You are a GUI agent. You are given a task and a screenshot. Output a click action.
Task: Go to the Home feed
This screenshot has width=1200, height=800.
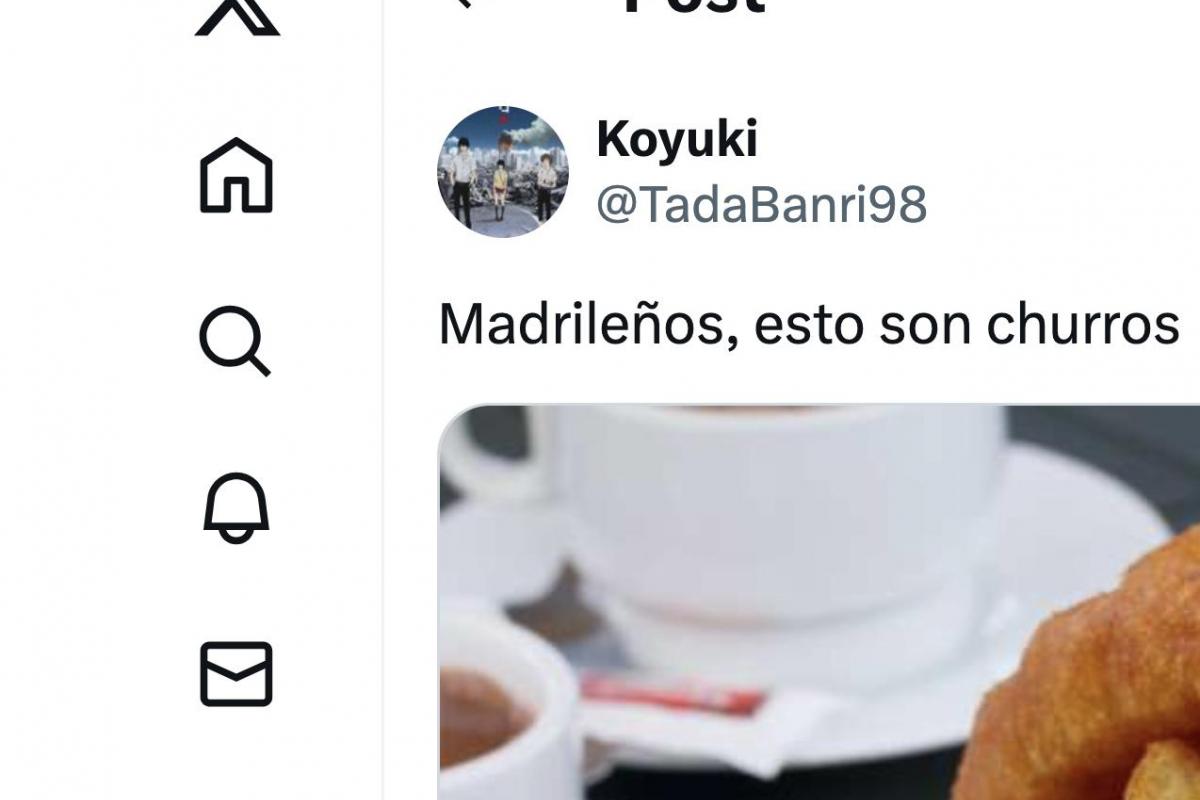click(x=236, y=176)
